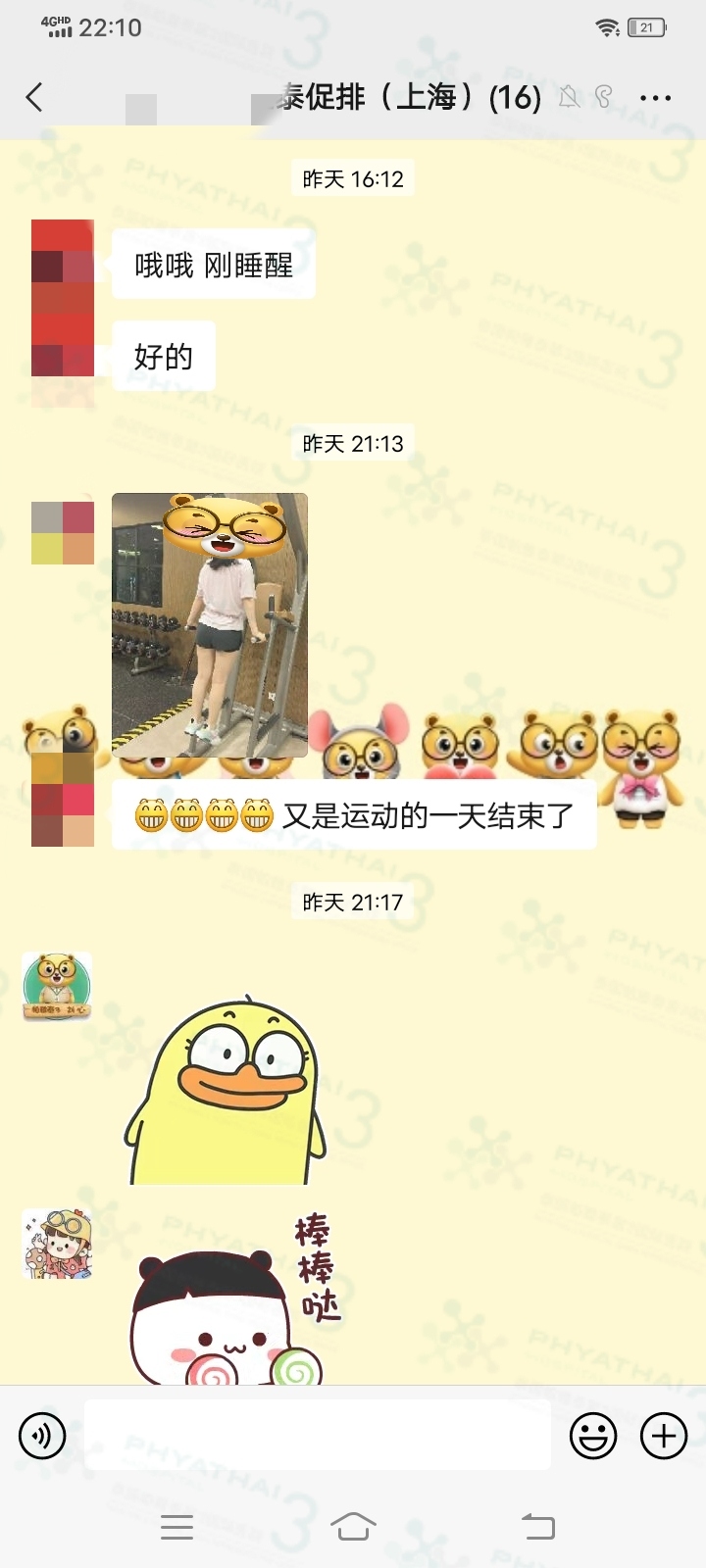The height and width of the screenshot is (1568, 706).
Task: Open the emoji sticker panel
Action: 593,1437
